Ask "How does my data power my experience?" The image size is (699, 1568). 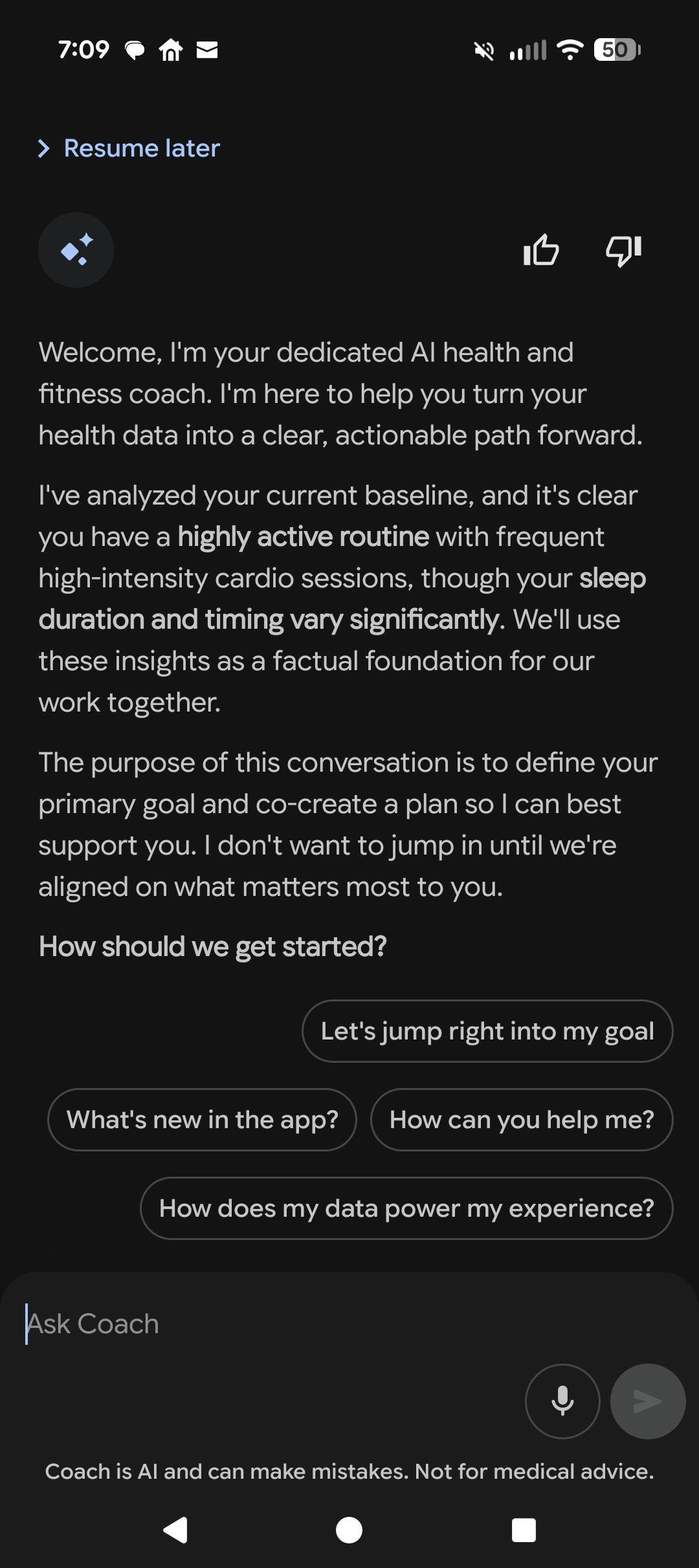tap(406, 1208)
